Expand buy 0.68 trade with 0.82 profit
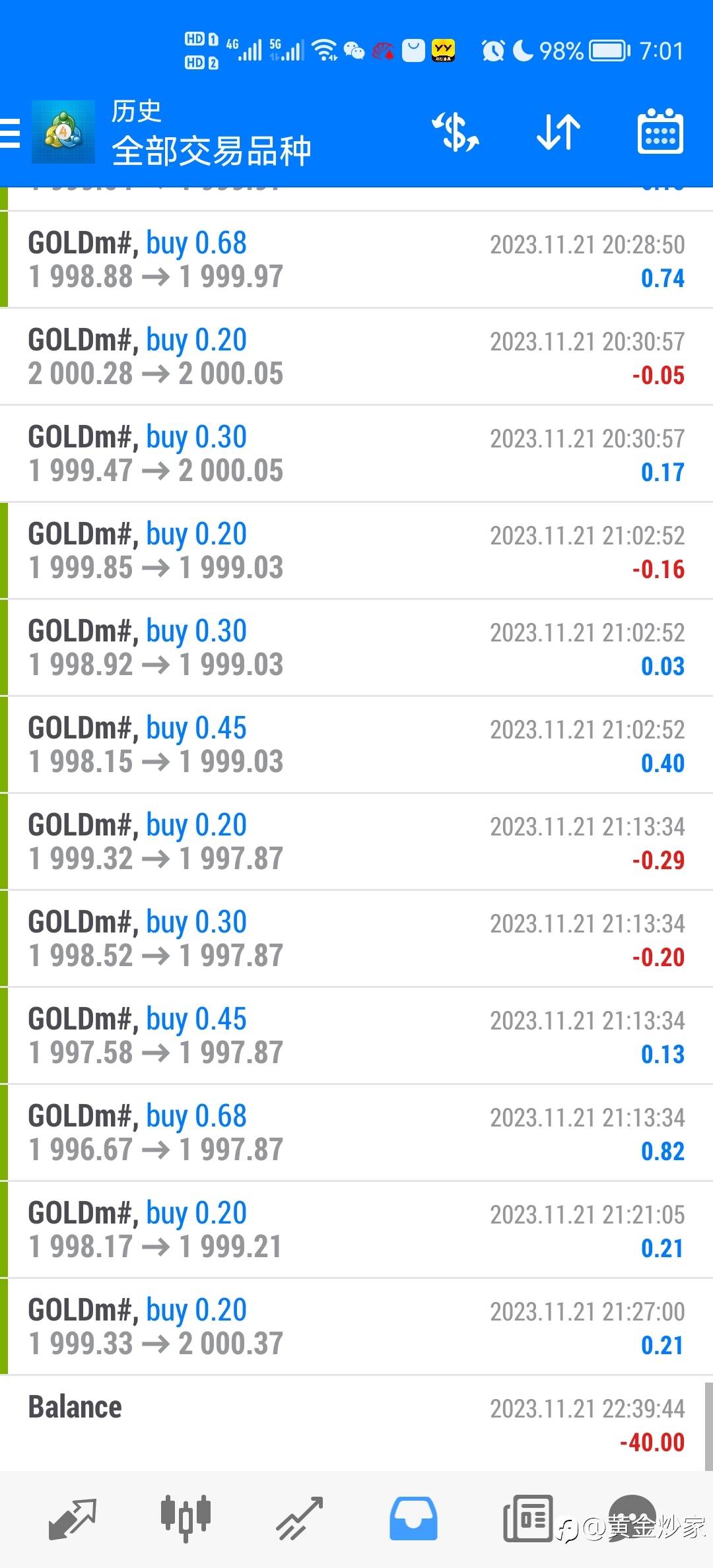Viewport: 713px width, 1568px height. (356, 1133)
